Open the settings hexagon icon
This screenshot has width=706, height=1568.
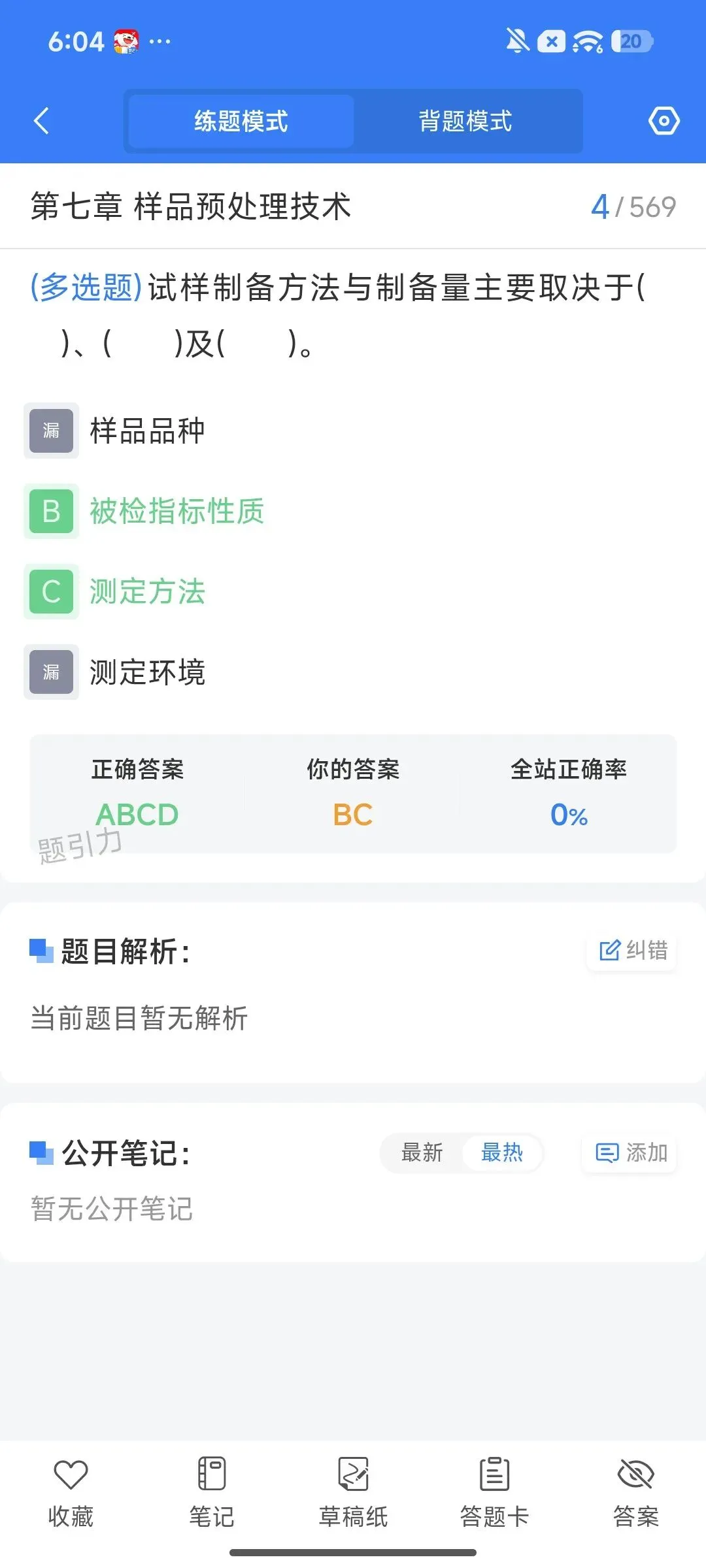tap(664, 121)
